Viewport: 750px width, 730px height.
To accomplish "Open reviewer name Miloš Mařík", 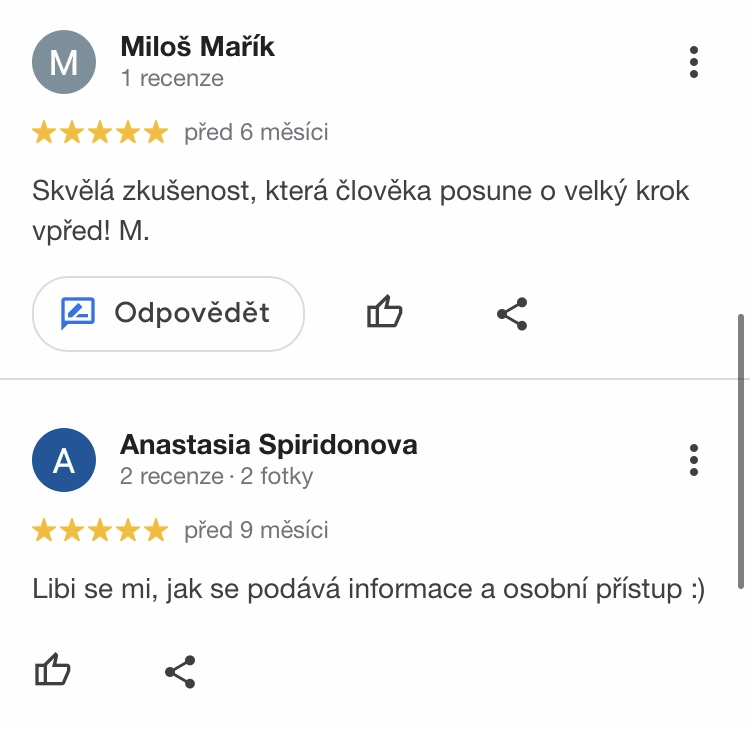I will coord(197,46).
